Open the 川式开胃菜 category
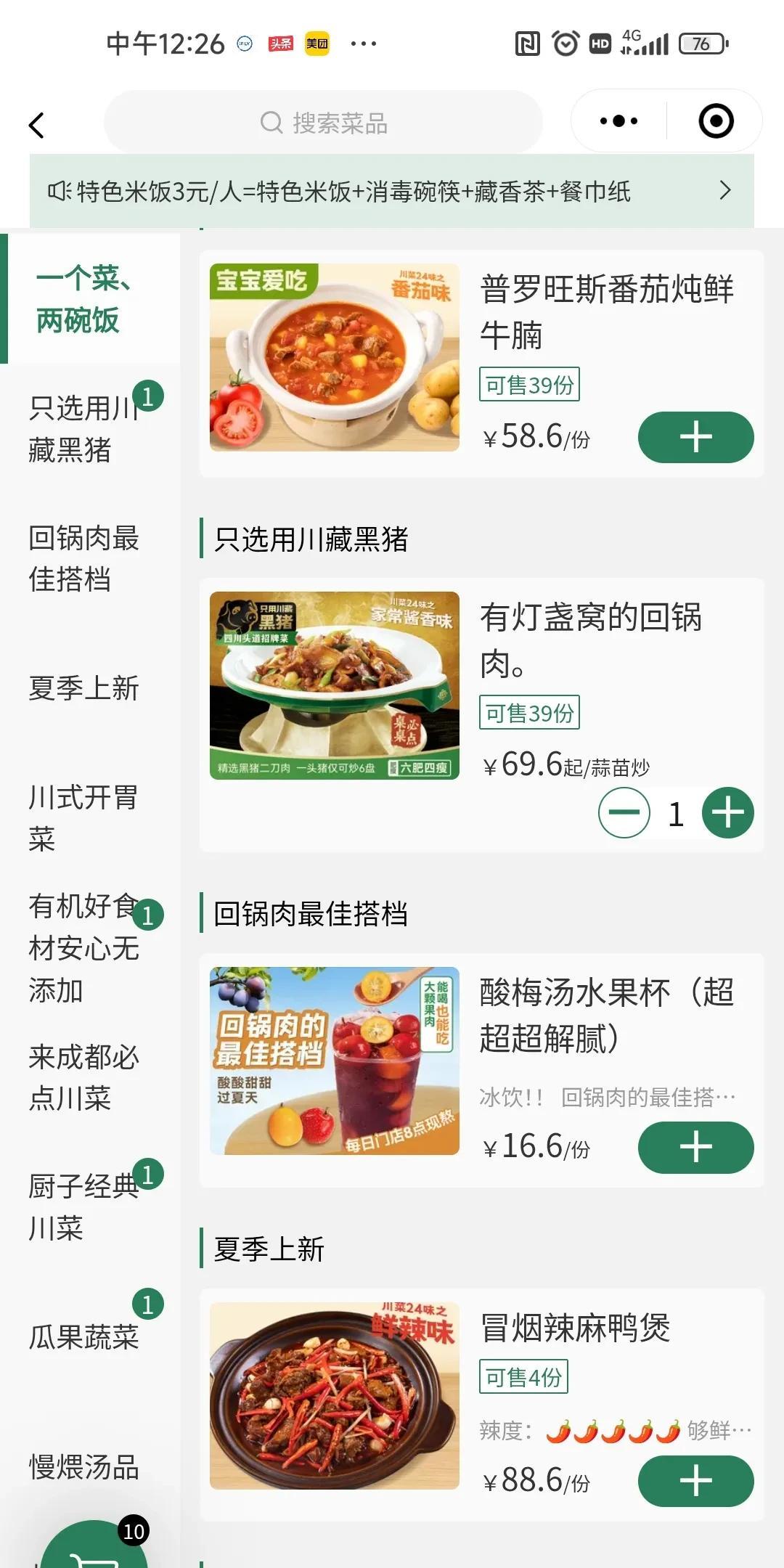Screen dimensions: 784x1568 83,817
